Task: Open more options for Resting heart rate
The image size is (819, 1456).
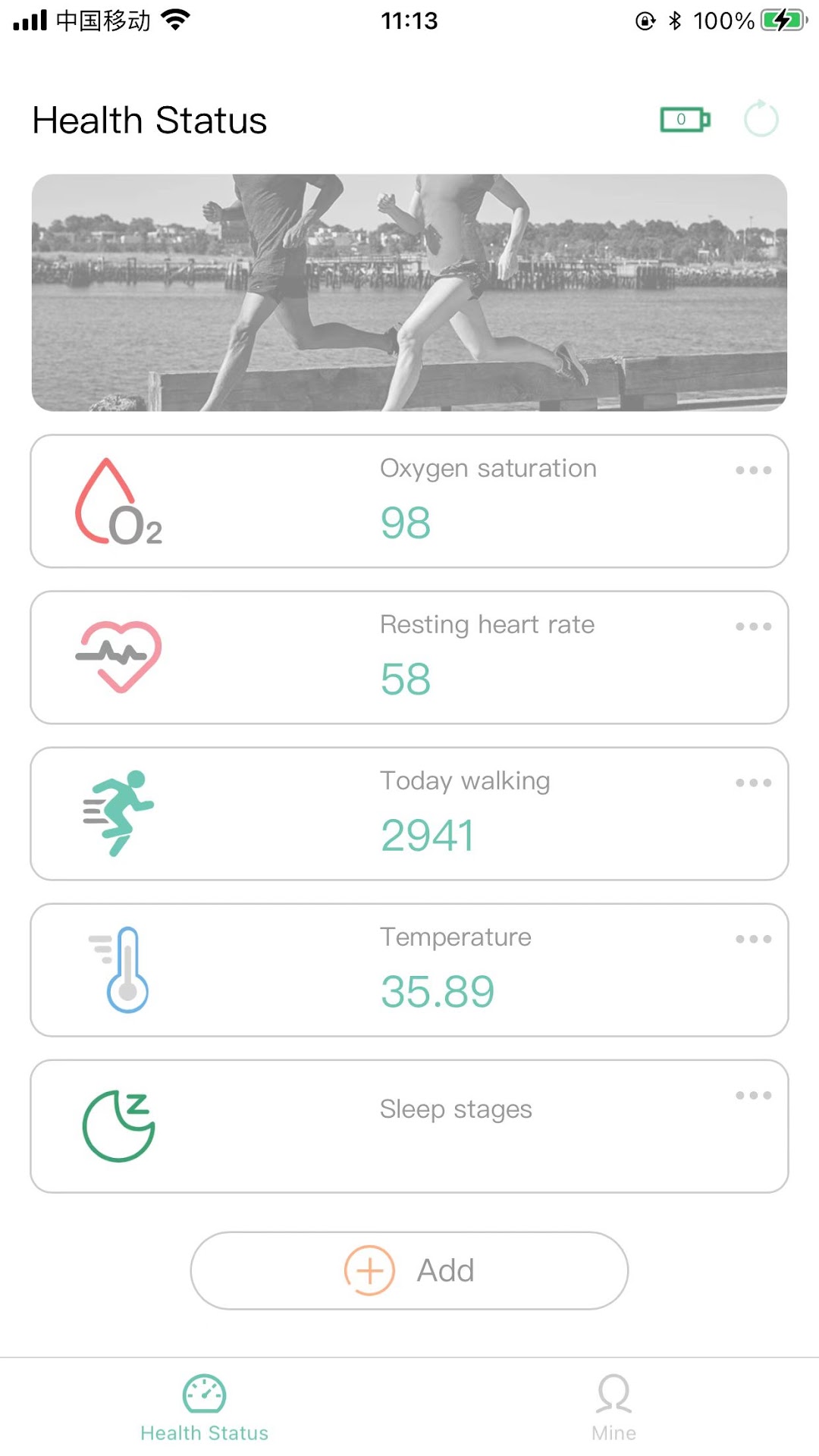Action: [x=753, y=626]
